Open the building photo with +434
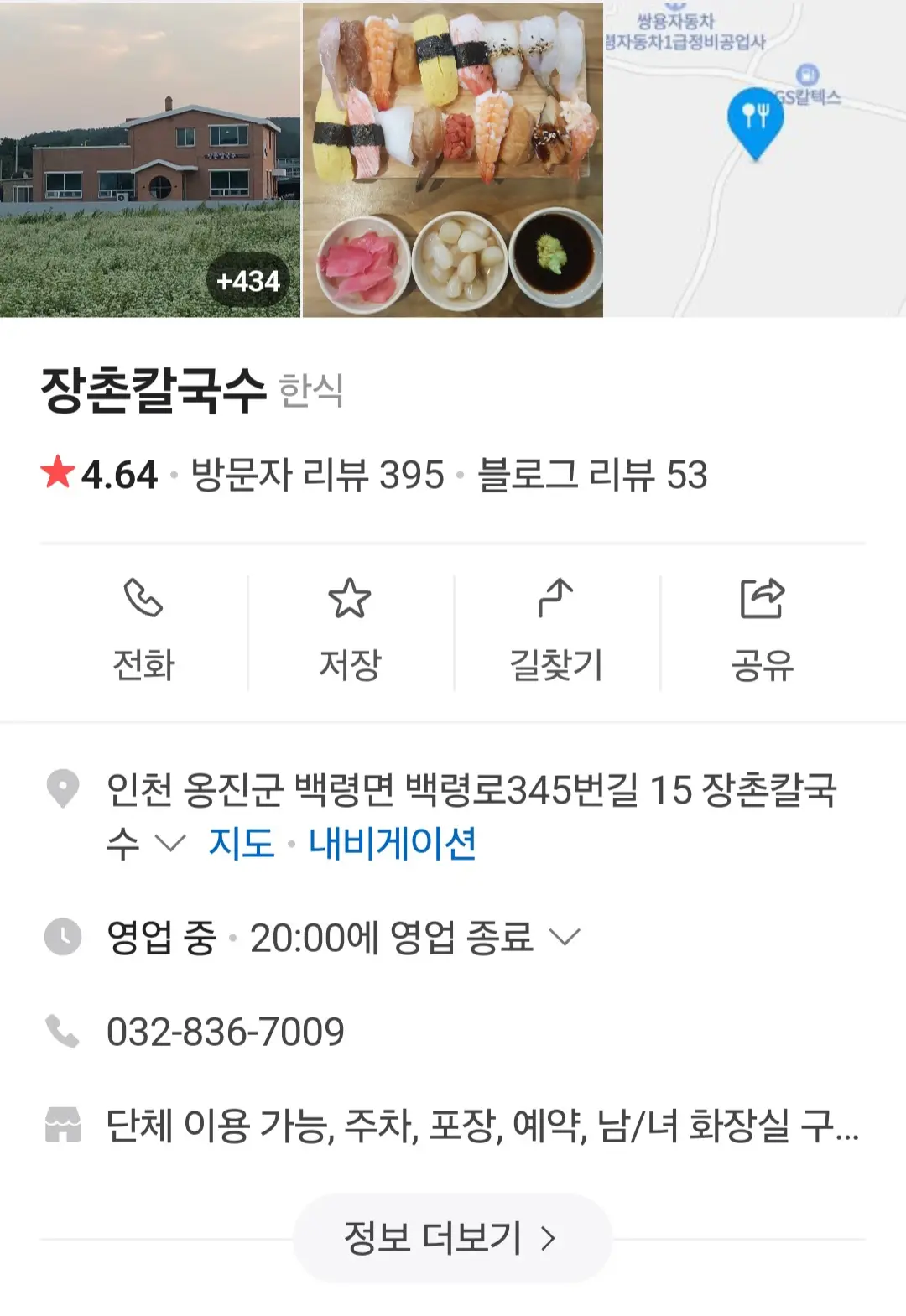The width and height of the screenshot is (906, 1316). pos(149,159)
